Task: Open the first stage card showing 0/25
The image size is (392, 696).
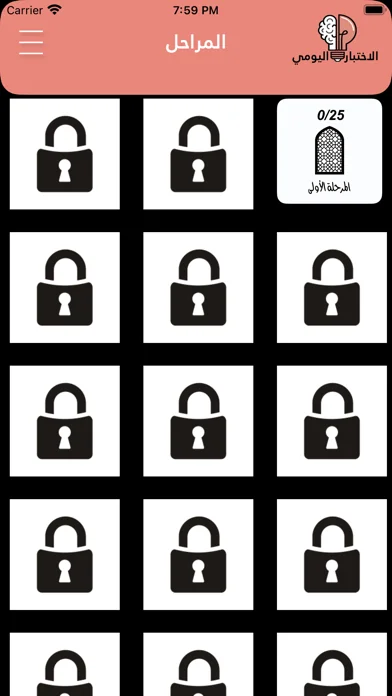Action: coord(329,151)
